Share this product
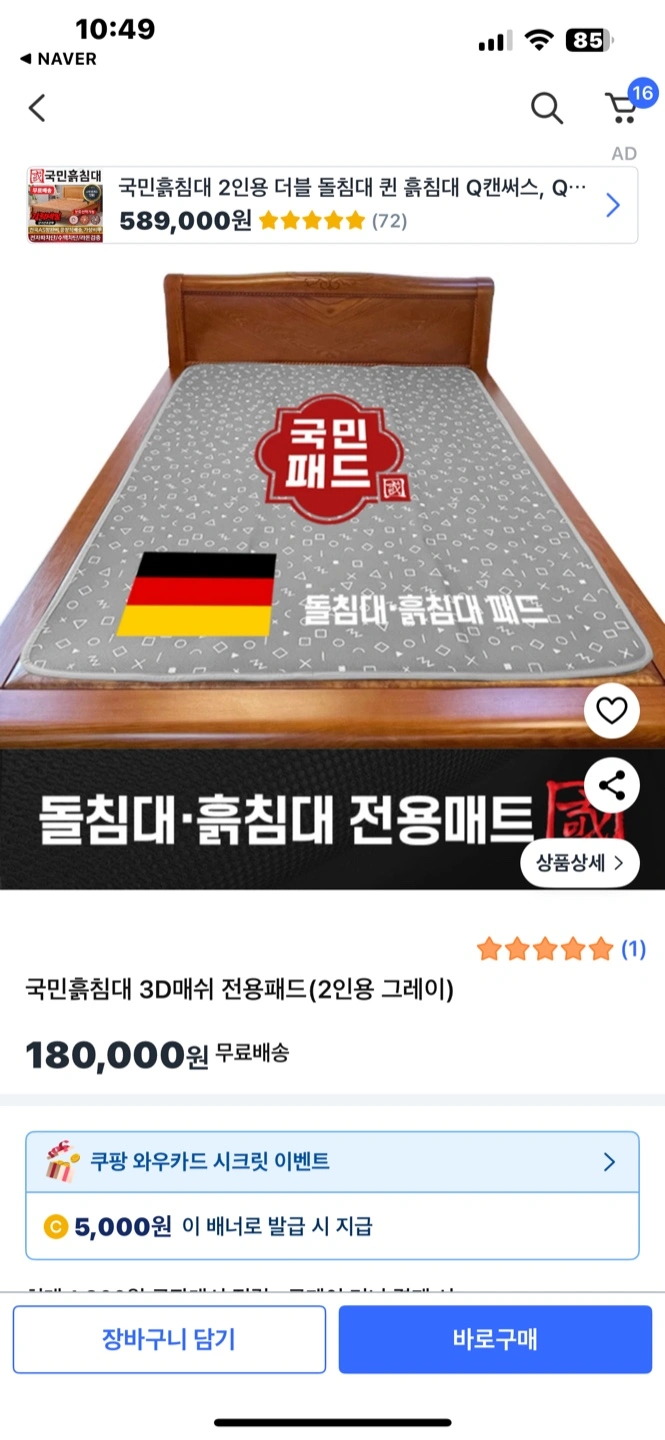The width and height of the screenshot is (665, 1440). click(x=611, y=785)
